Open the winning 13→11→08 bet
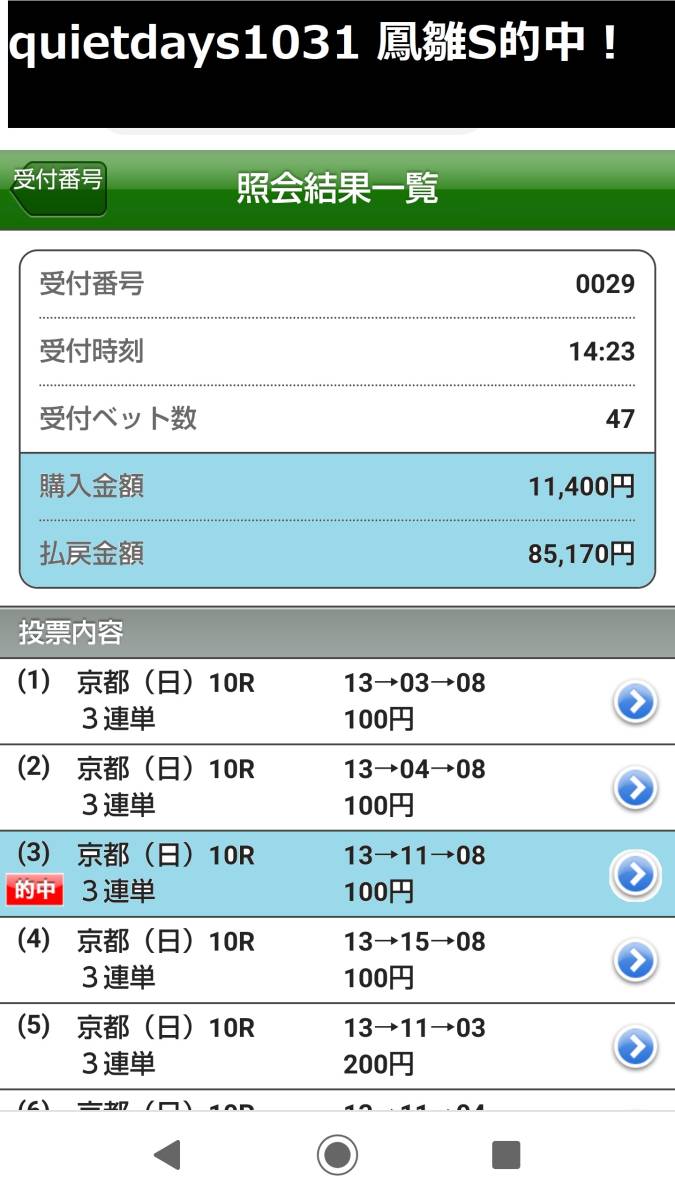The image size is (675, 1200). pyautogui.click(x=634, y=875)
